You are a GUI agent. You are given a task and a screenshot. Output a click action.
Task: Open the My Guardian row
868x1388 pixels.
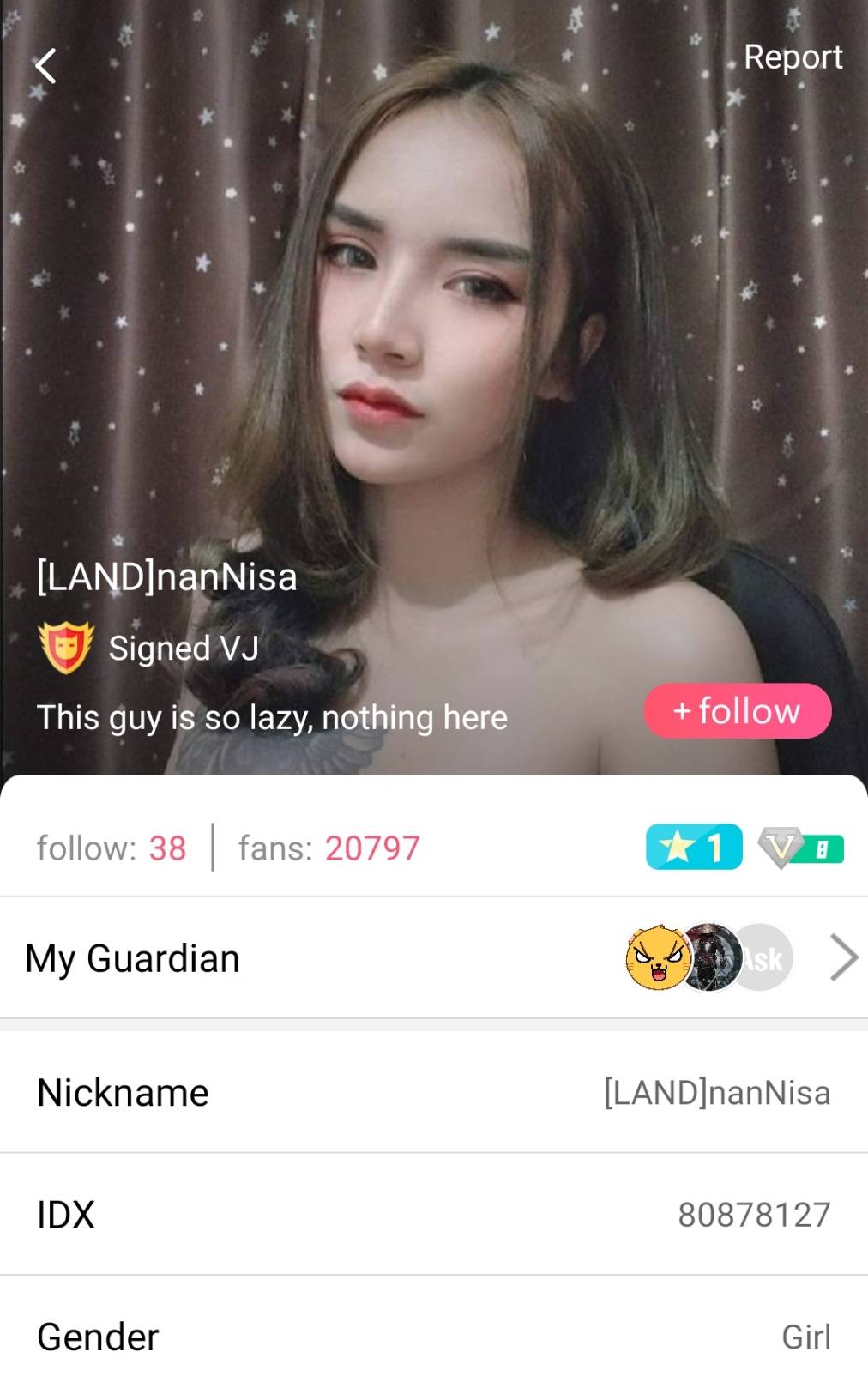point(433,958)
